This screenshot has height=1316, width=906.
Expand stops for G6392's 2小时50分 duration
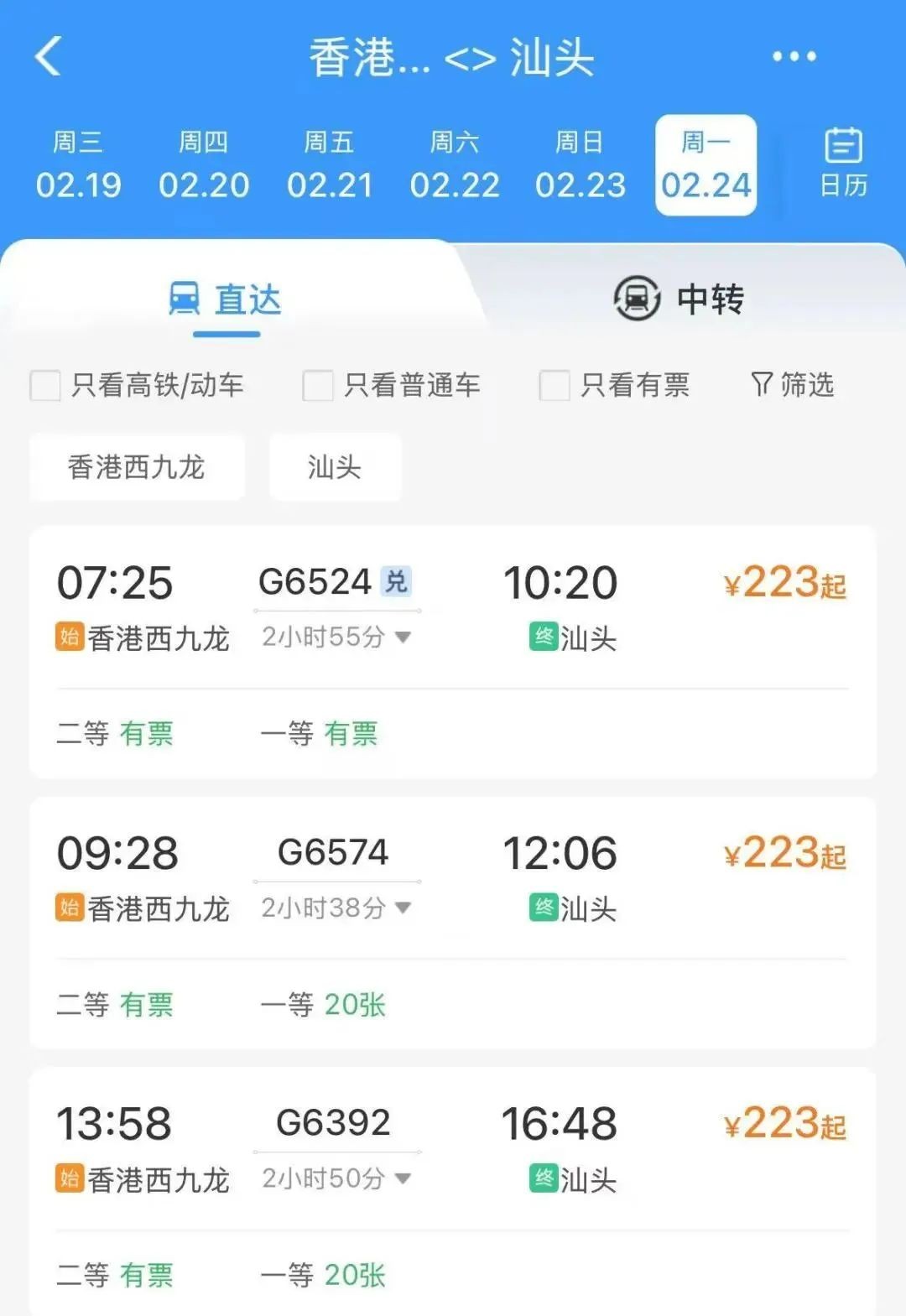tap(336, 1178)
